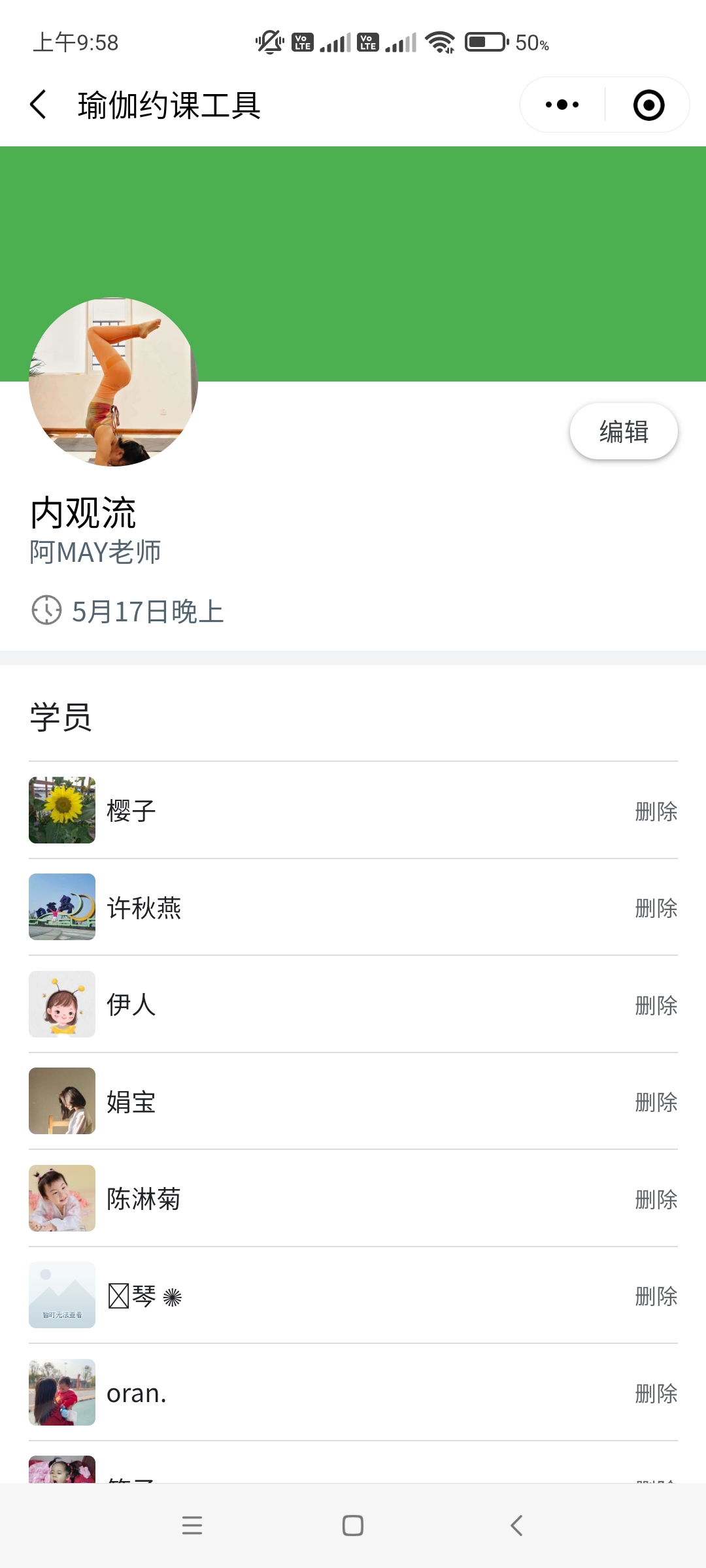This screenshot has height=1568, width=706.
Task: Delete student 樱子
Action: 656,811
